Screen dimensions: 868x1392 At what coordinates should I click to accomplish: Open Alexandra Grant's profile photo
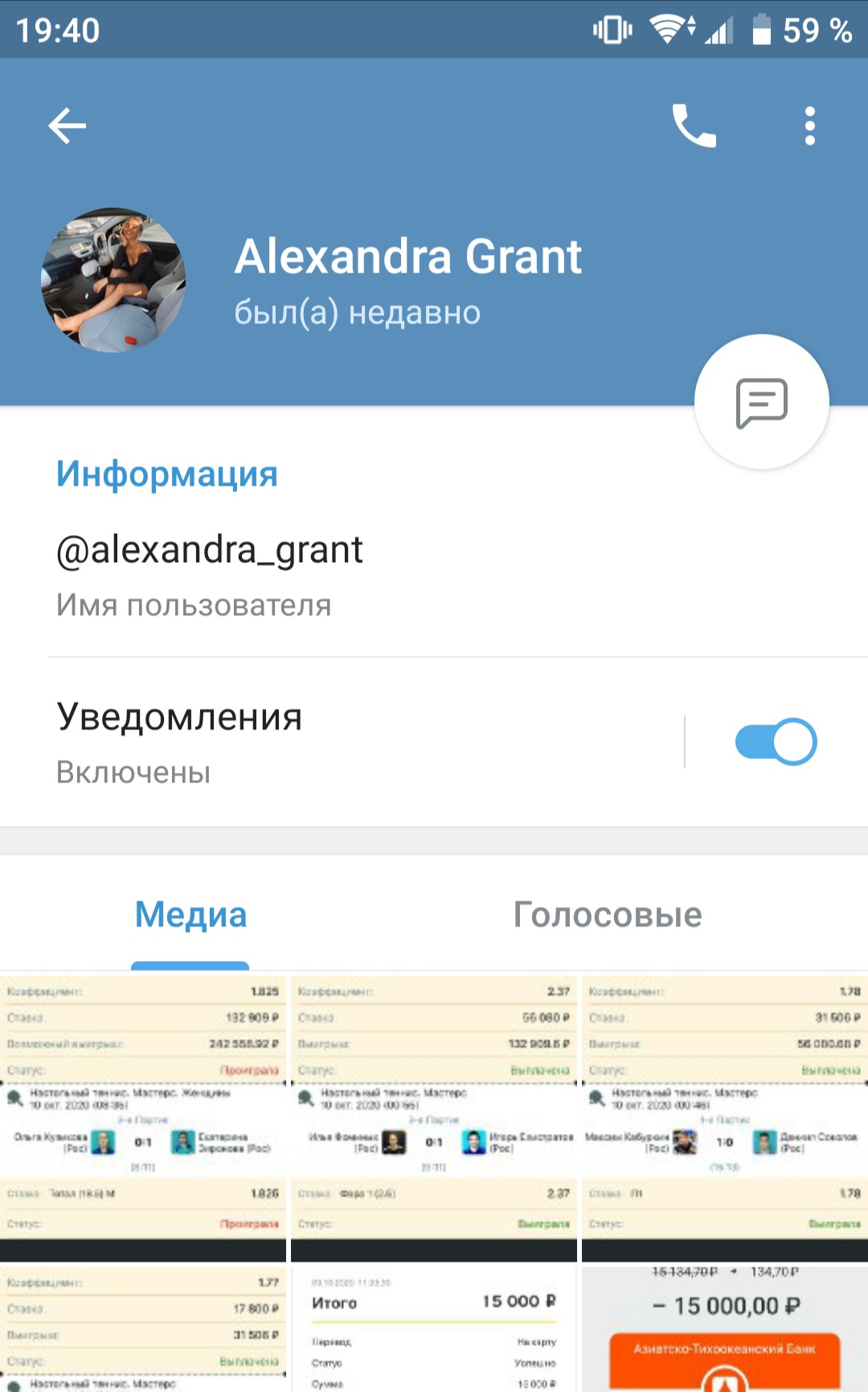113,280
